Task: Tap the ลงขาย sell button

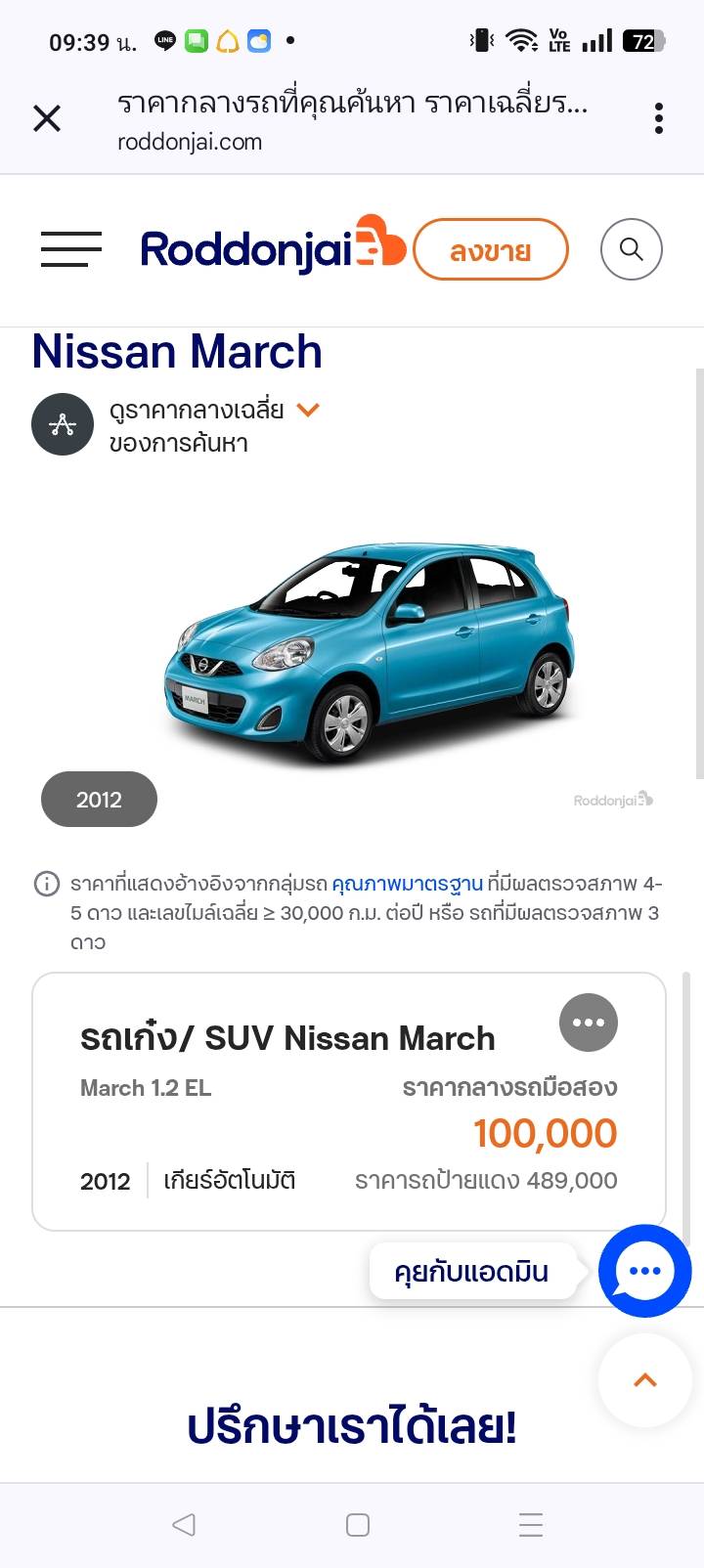Action: [490, 250]
